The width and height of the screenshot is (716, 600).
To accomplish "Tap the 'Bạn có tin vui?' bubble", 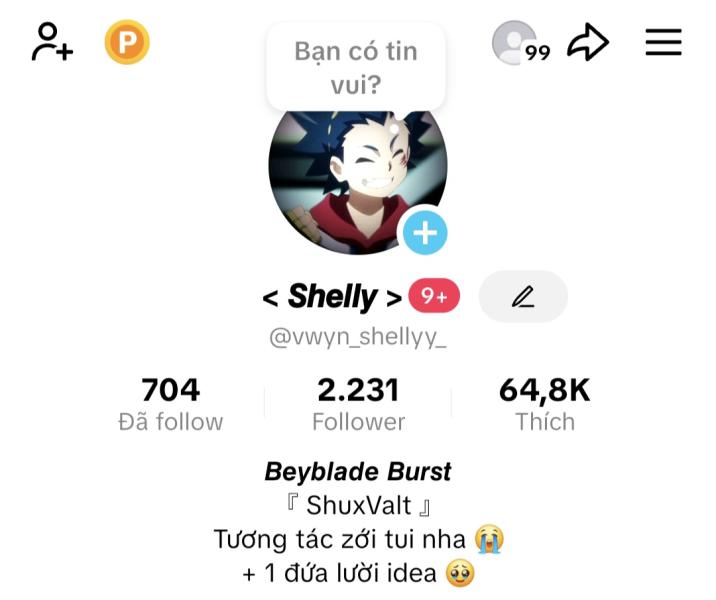I will [x=356, y=68].
